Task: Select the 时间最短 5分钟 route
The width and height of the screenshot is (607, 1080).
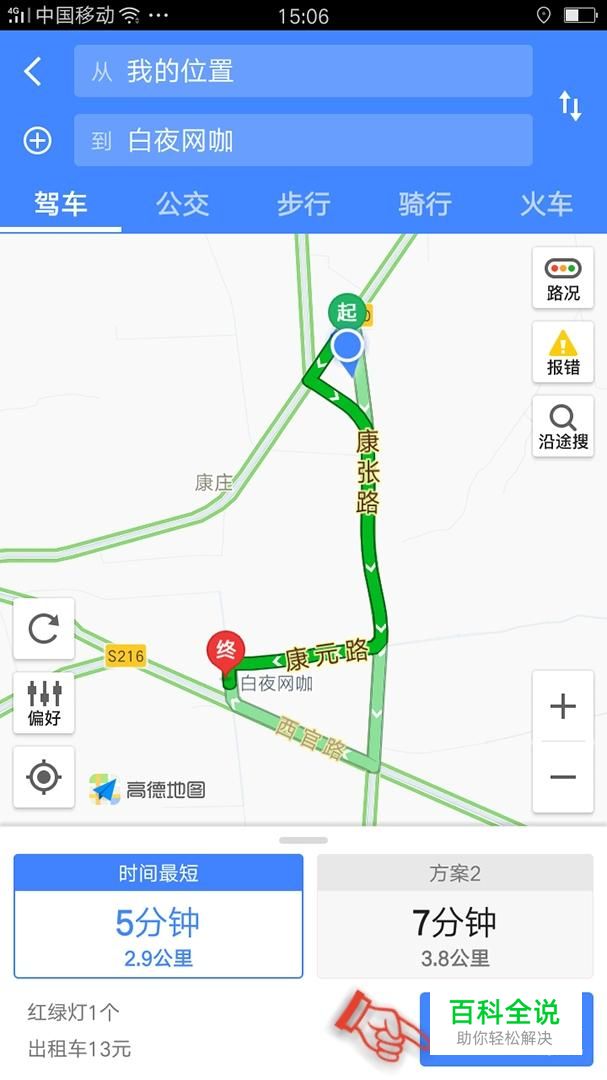Action: pyautogui.click(x=158, y=916)
